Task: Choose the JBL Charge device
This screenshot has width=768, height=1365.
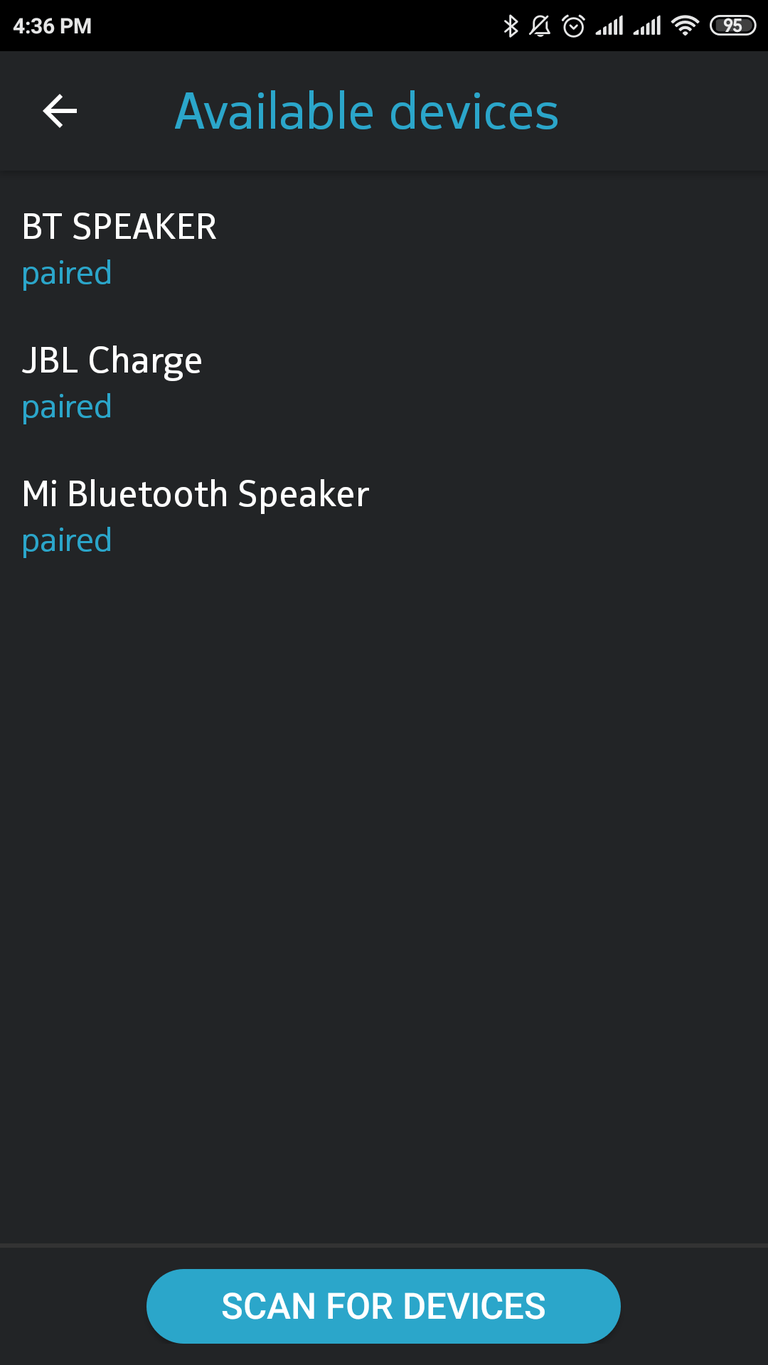Action: point(112,380)
